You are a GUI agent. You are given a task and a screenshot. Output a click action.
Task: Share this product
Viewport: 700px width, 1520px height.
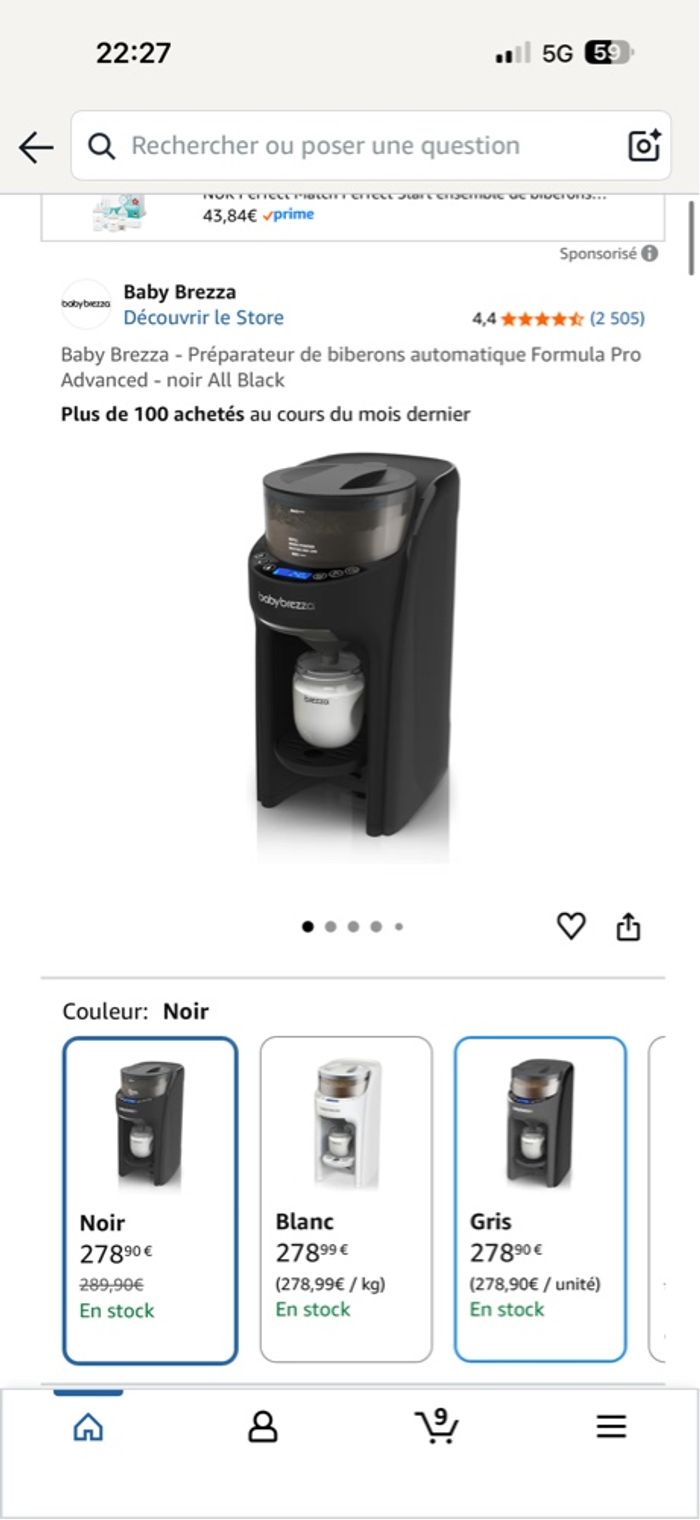coord(627,927)
